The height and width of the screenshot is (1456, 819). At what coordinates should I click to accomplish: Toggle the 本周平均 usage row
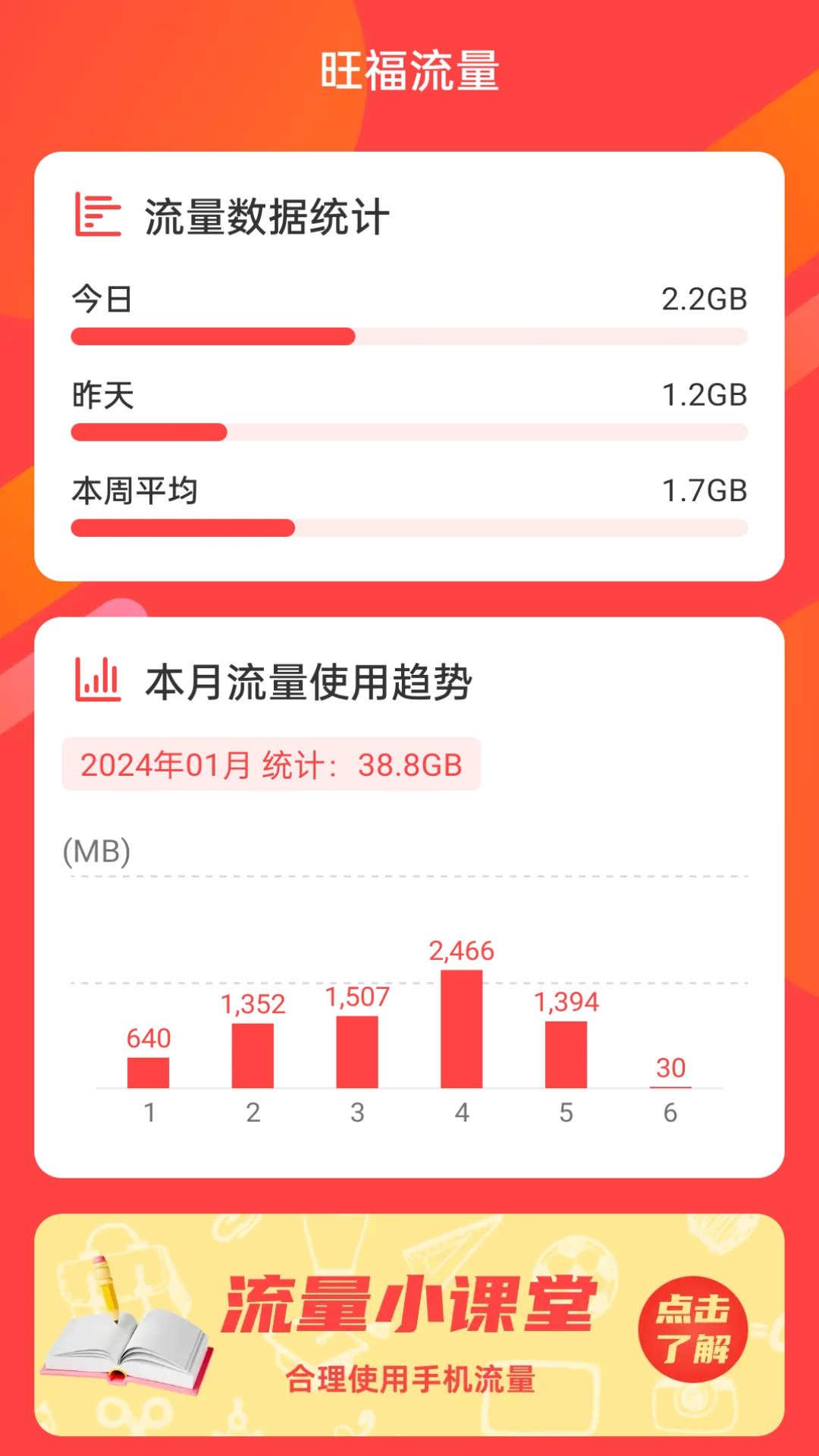[409, 508]
